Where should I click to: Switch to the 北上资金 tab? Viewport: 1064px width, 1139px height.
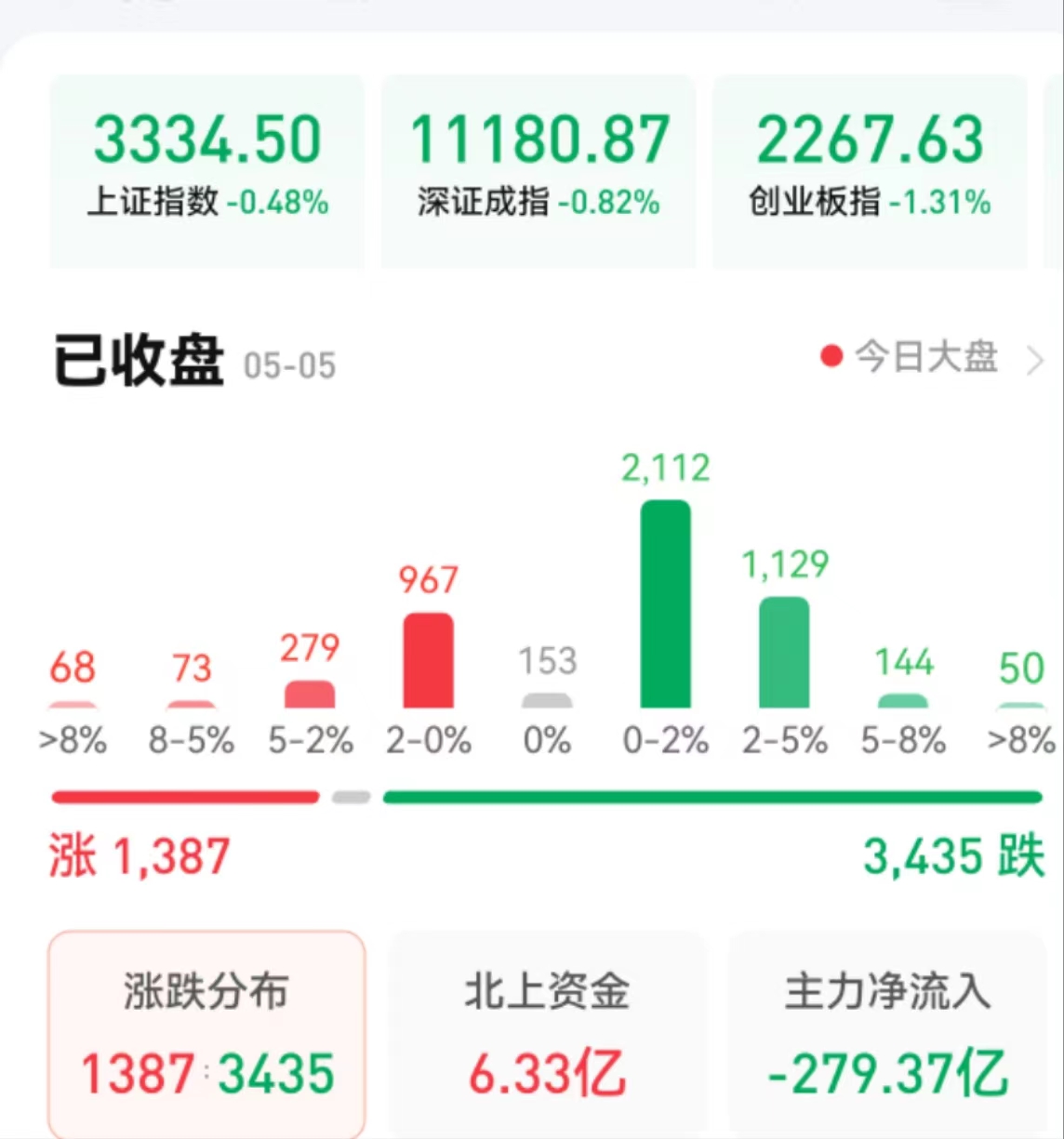tap(547, 1032)
